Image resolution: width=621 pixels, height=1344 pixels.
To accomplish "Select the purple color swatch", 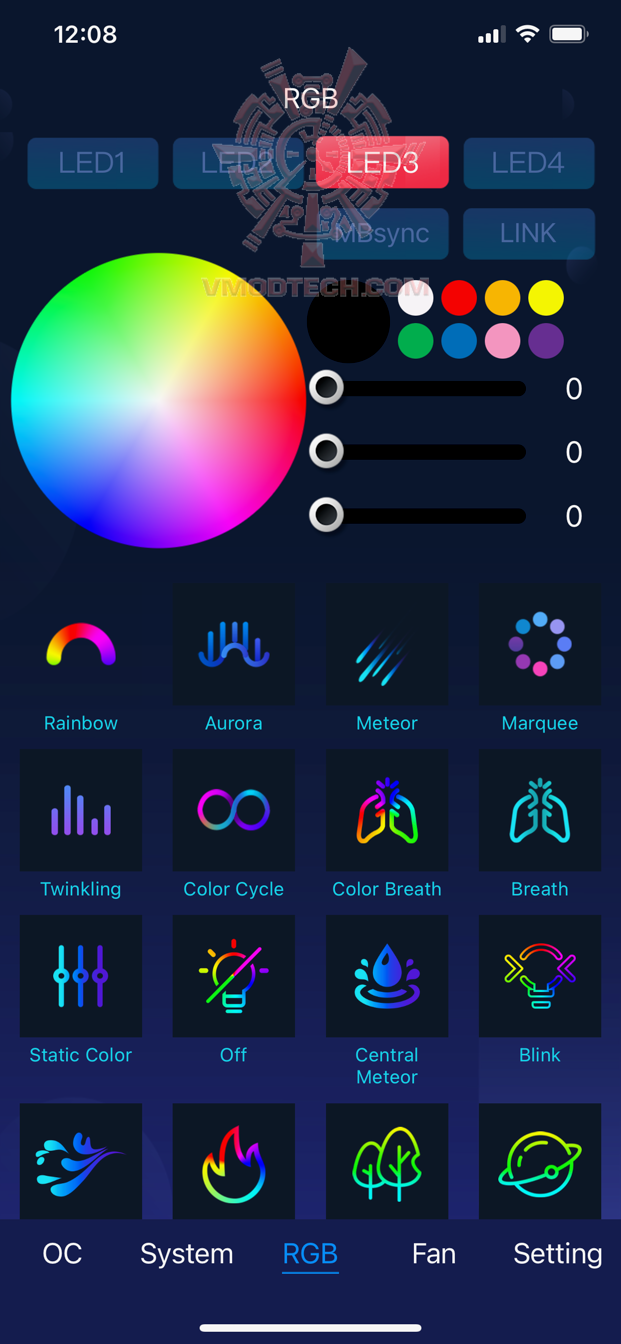I will pyautogui.click(x=546, y=341).
